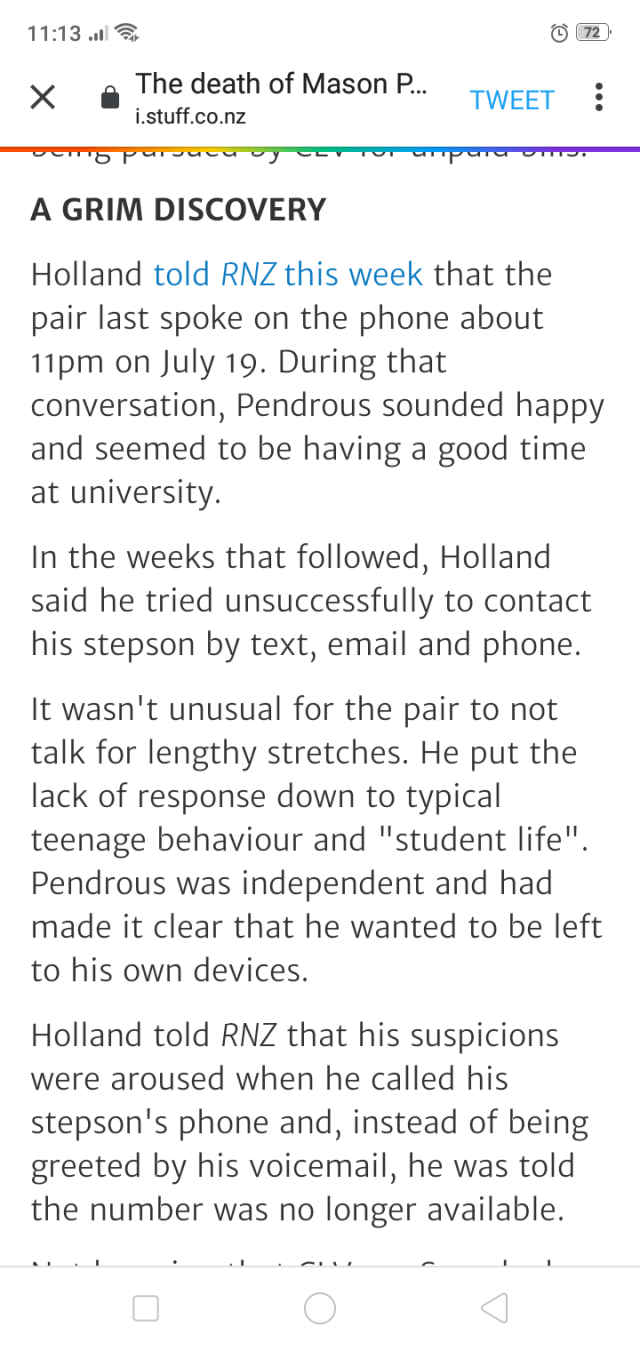This screenshot has width=640, height=1351.
Task: Open the 'told RNZ this week' link
Action: pyautogui.click(x=288, y=274)
